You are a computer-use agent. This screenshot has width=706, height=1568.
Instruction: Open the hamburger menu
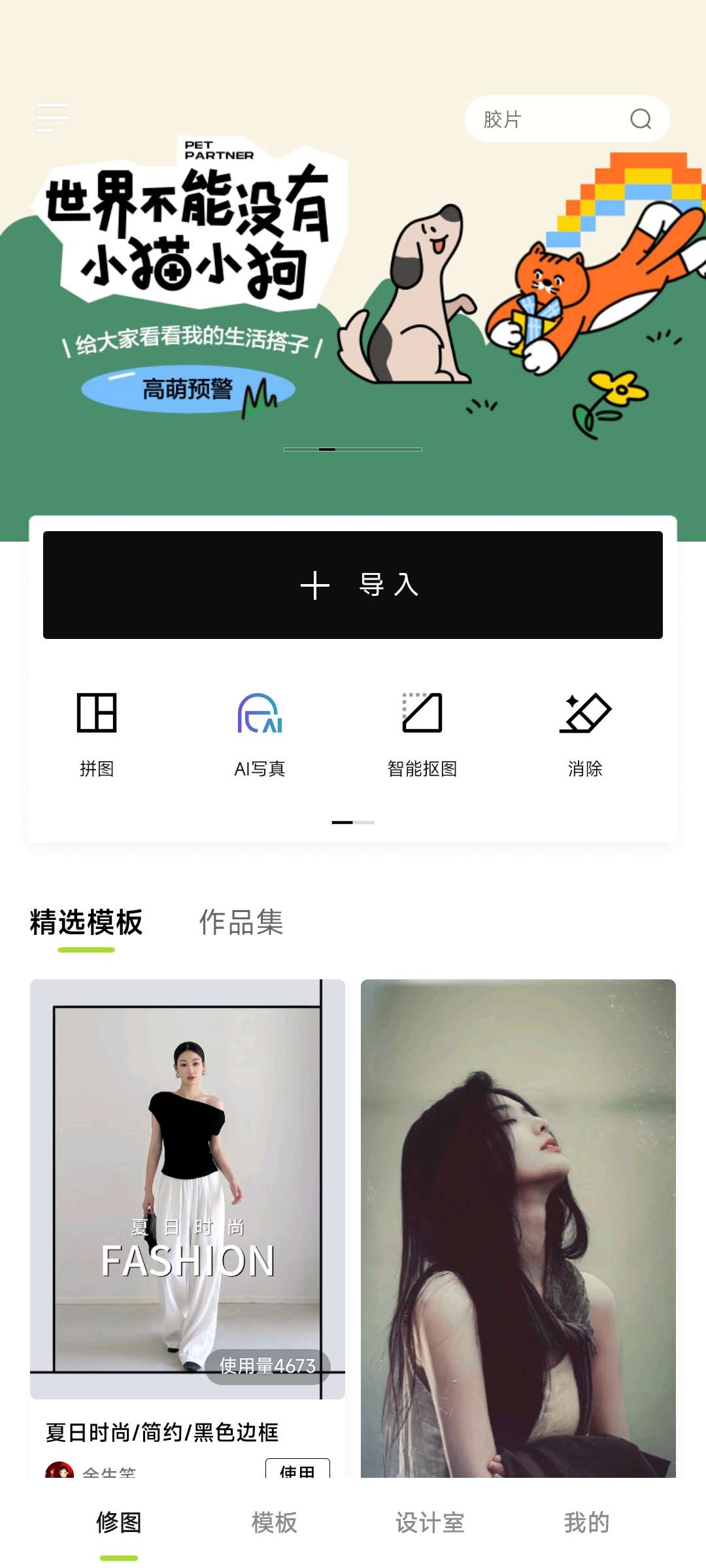pos(53,118)
